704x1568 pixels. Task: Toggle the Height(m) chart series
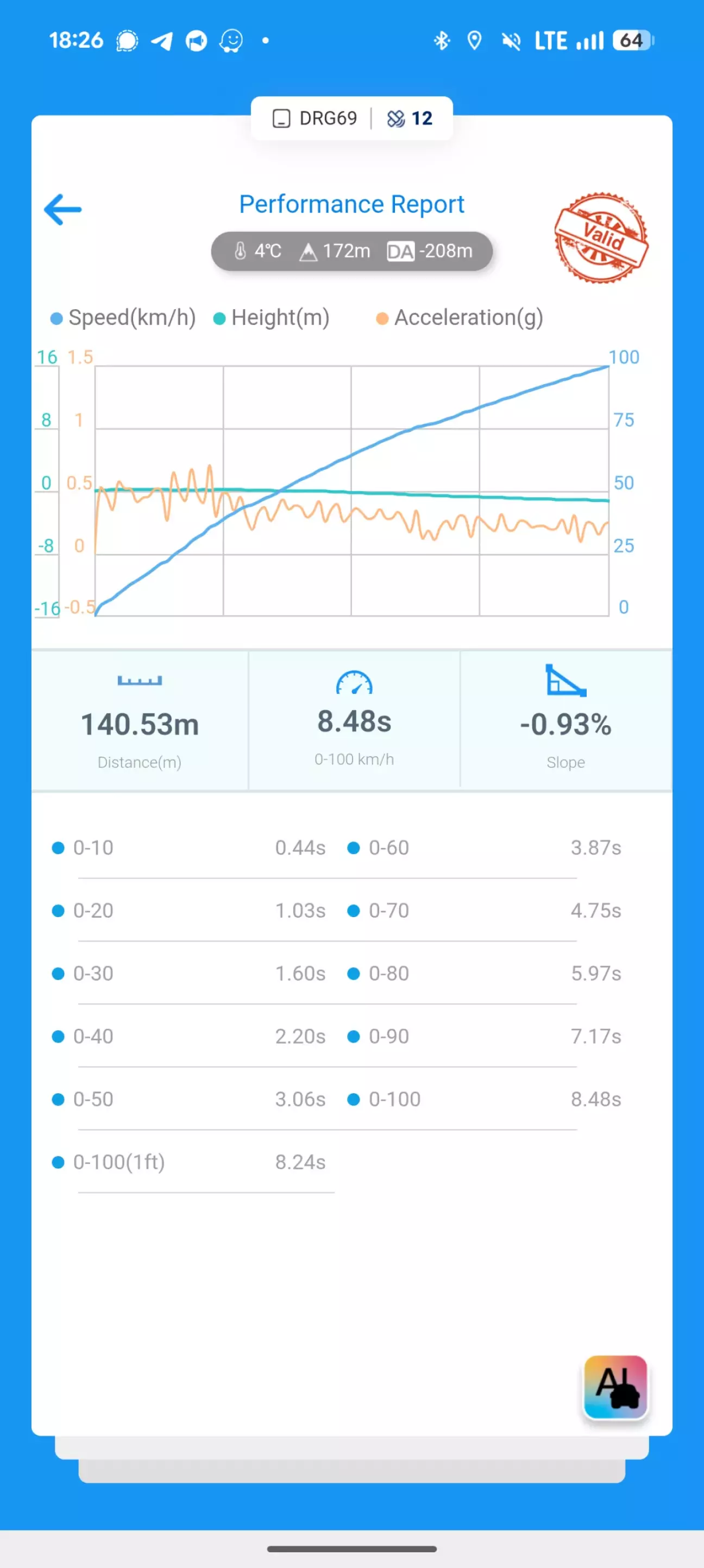coord(272,318)
